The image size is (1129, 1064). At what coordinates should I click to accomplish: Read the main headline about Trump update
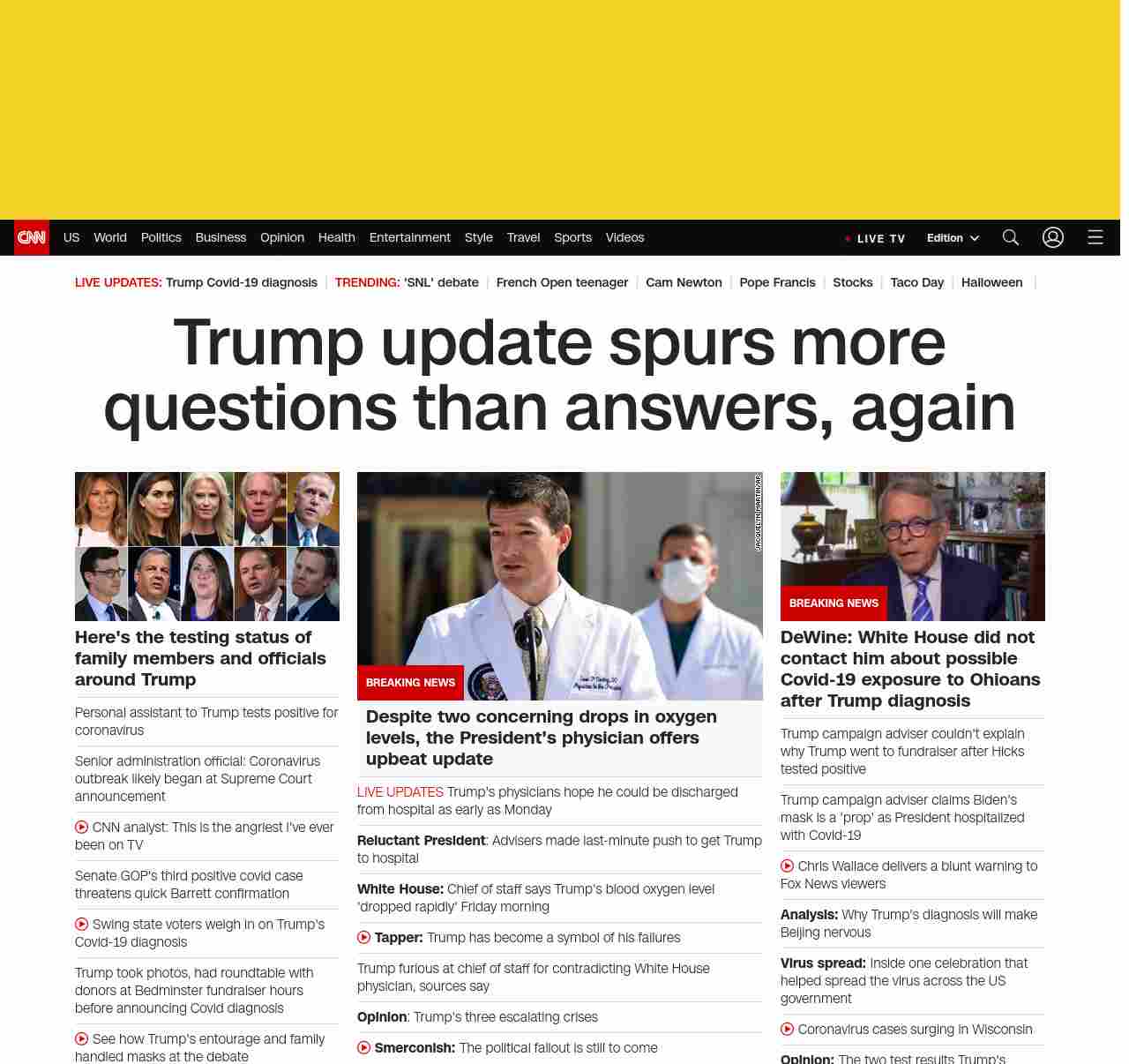(559, 375)
